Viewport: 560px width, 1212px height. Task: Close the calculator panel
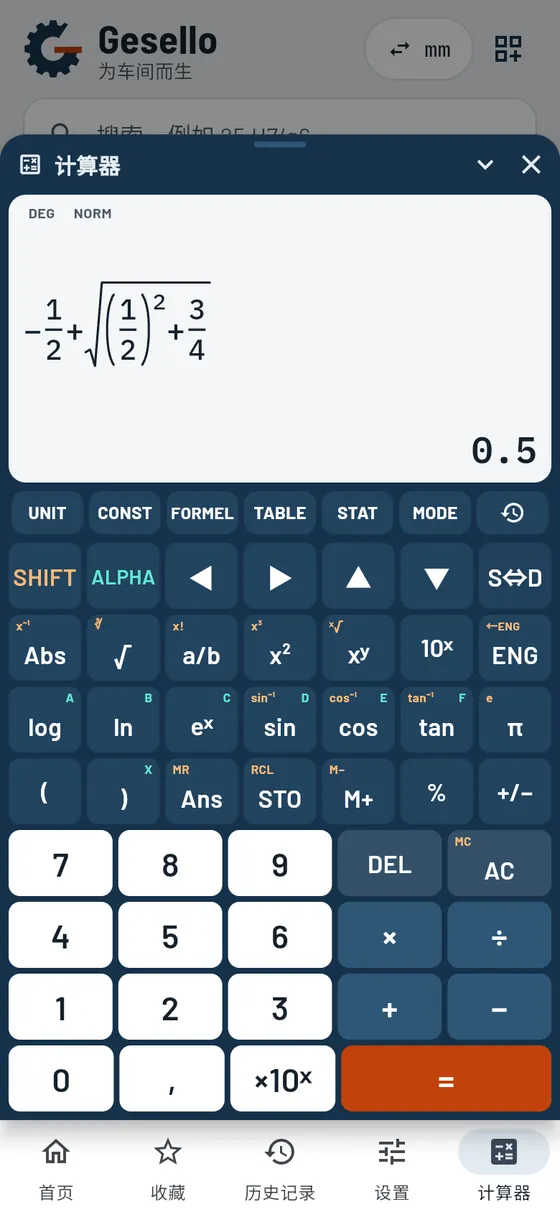point(531,165)
